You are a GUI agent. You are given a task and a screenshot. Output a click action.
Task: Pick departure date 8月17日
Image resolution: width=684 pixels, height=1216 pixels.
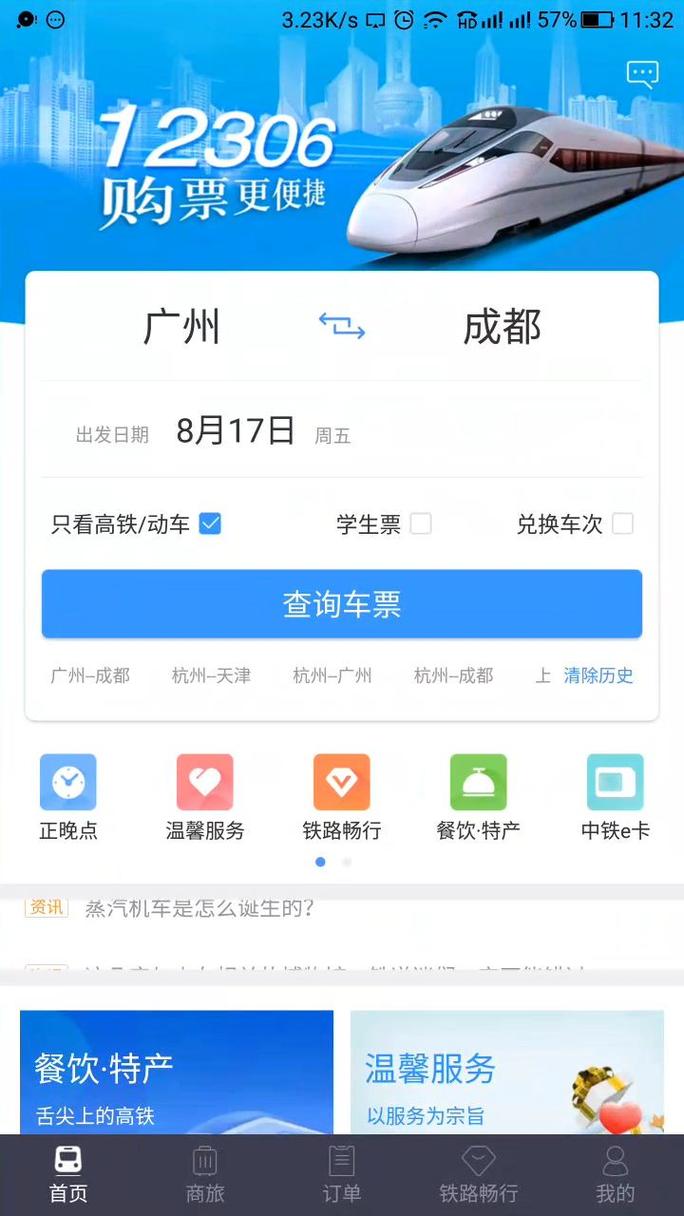235,431
